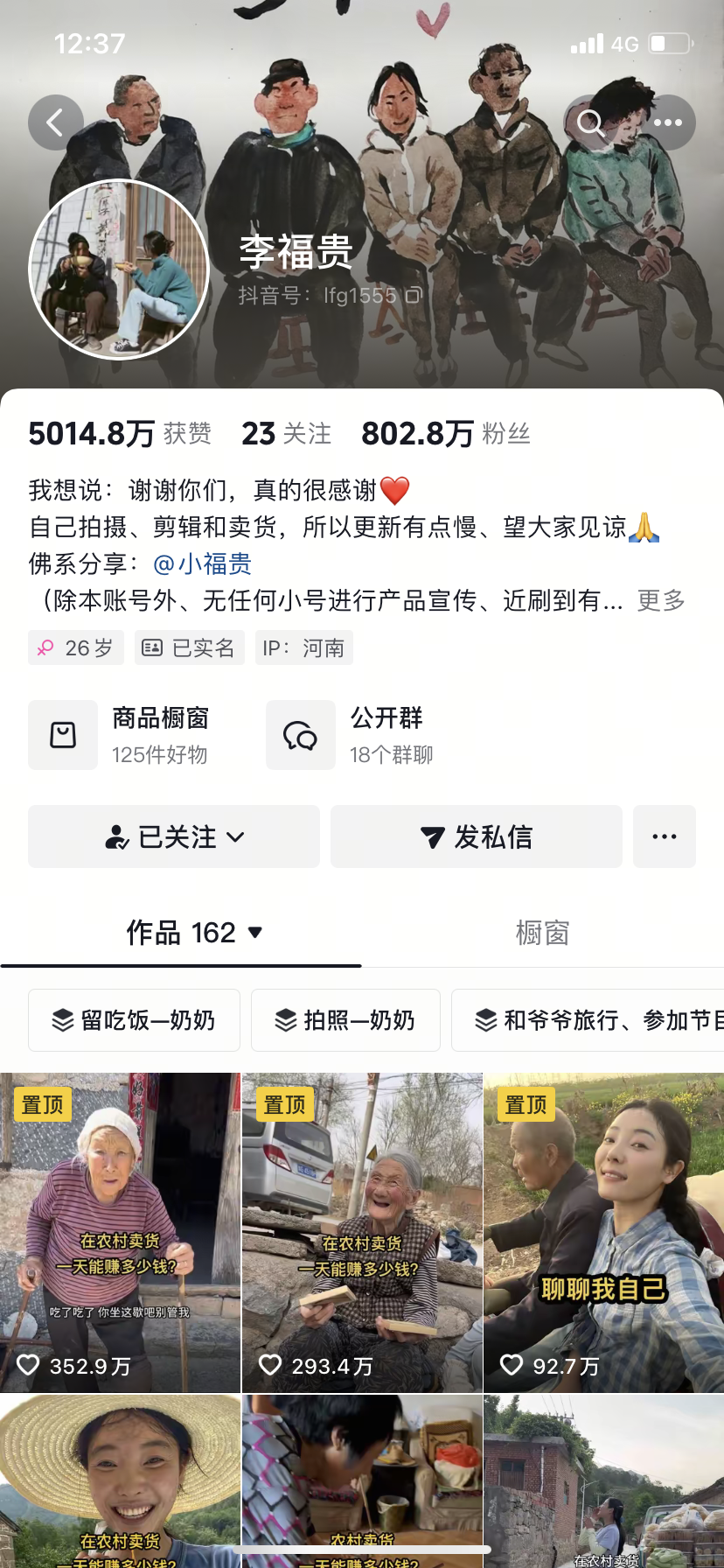Search within this profile

pyautogui.click(x=591, y=122)
